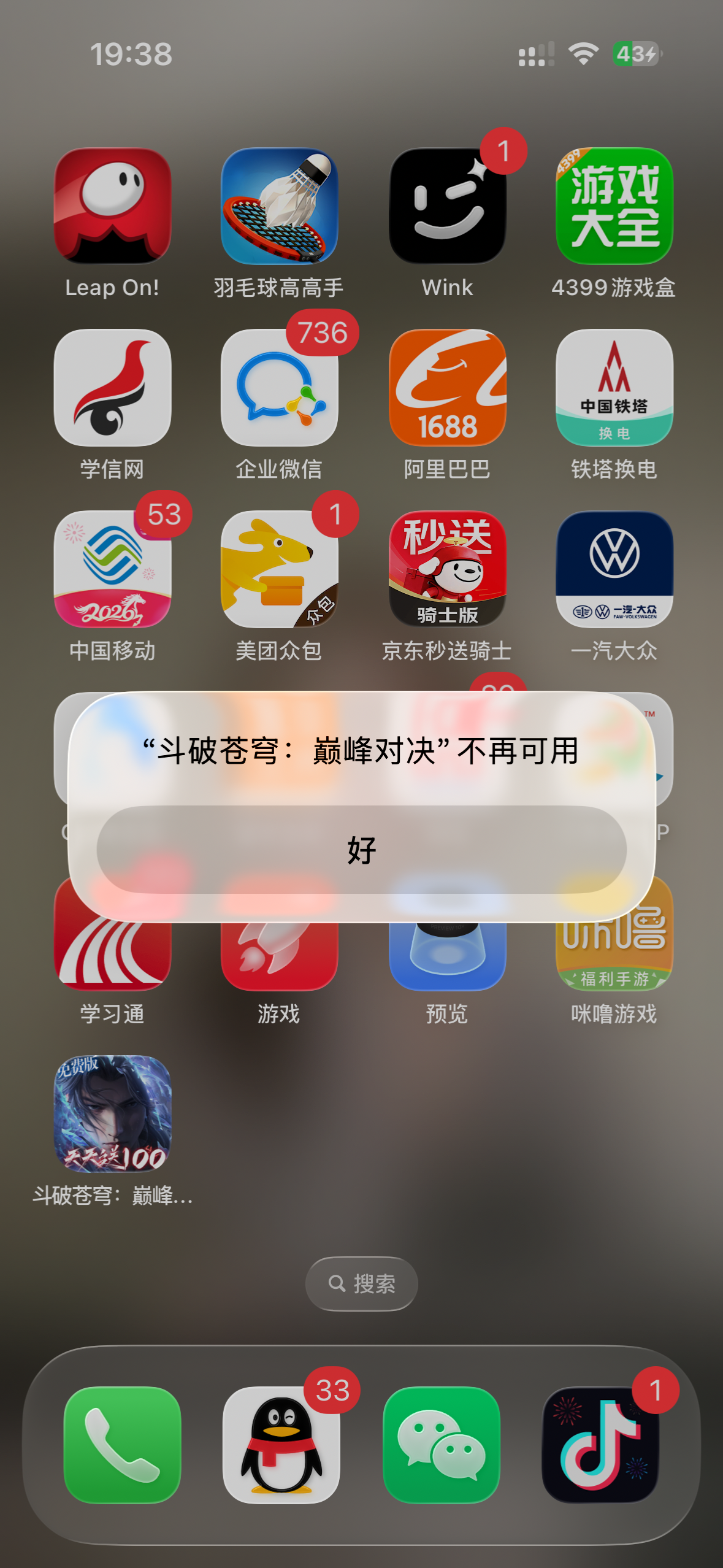The height and width of the screenshot is (1568, 723).
Task: Dismiss the alert by tapping 好
Action: [x=361, y=850]
